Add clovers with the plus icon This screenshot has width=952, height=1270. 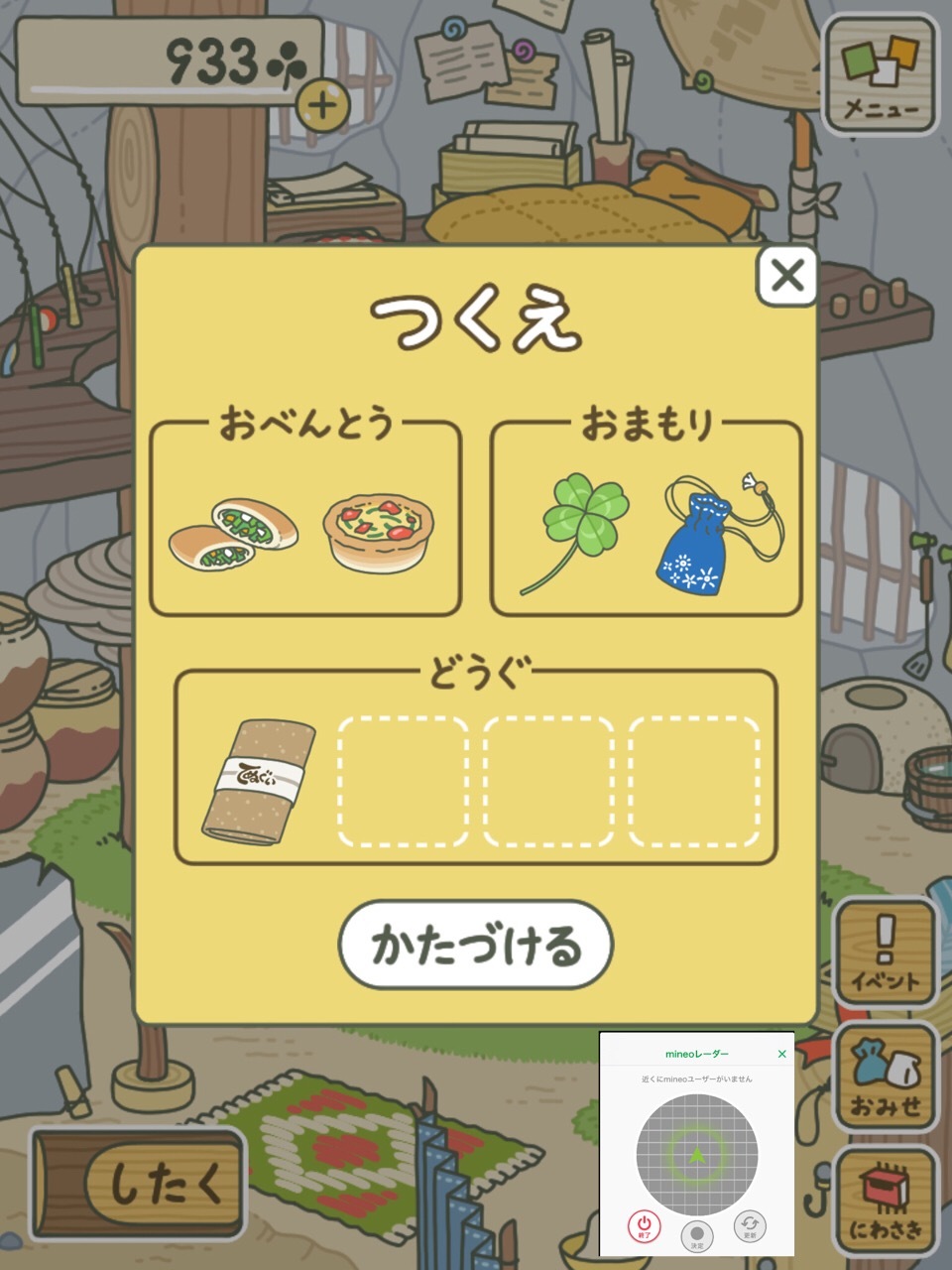(x=322, y=103)
